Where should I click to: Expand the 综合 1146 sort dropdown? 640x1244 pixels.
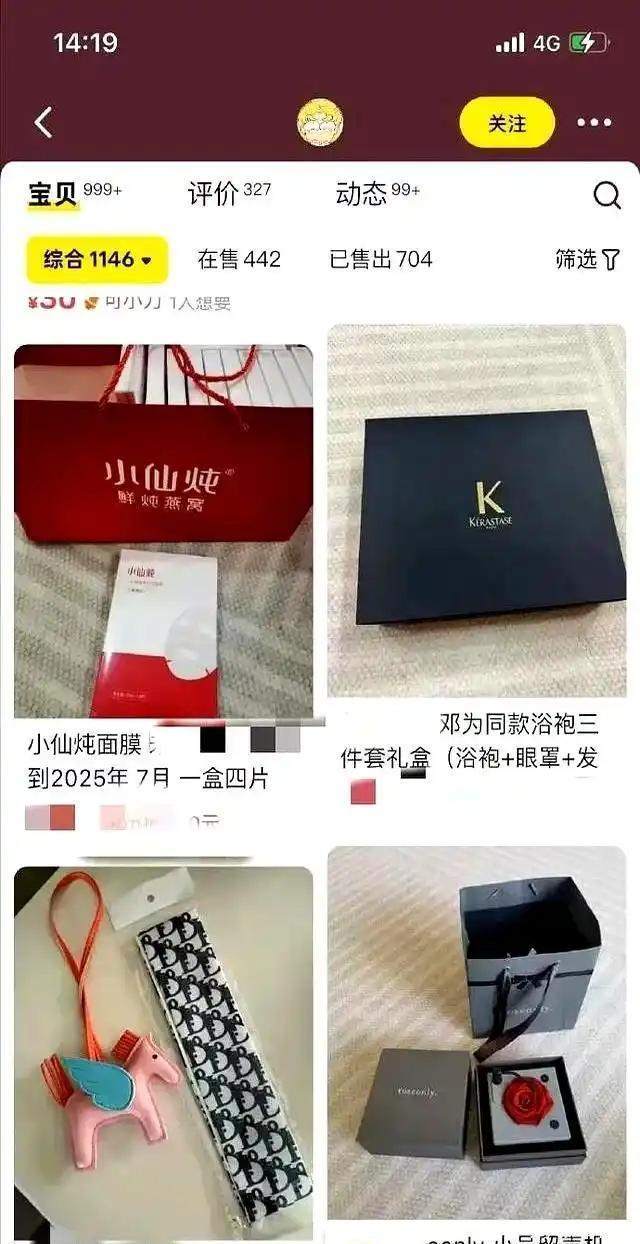(x=97, y=260)
